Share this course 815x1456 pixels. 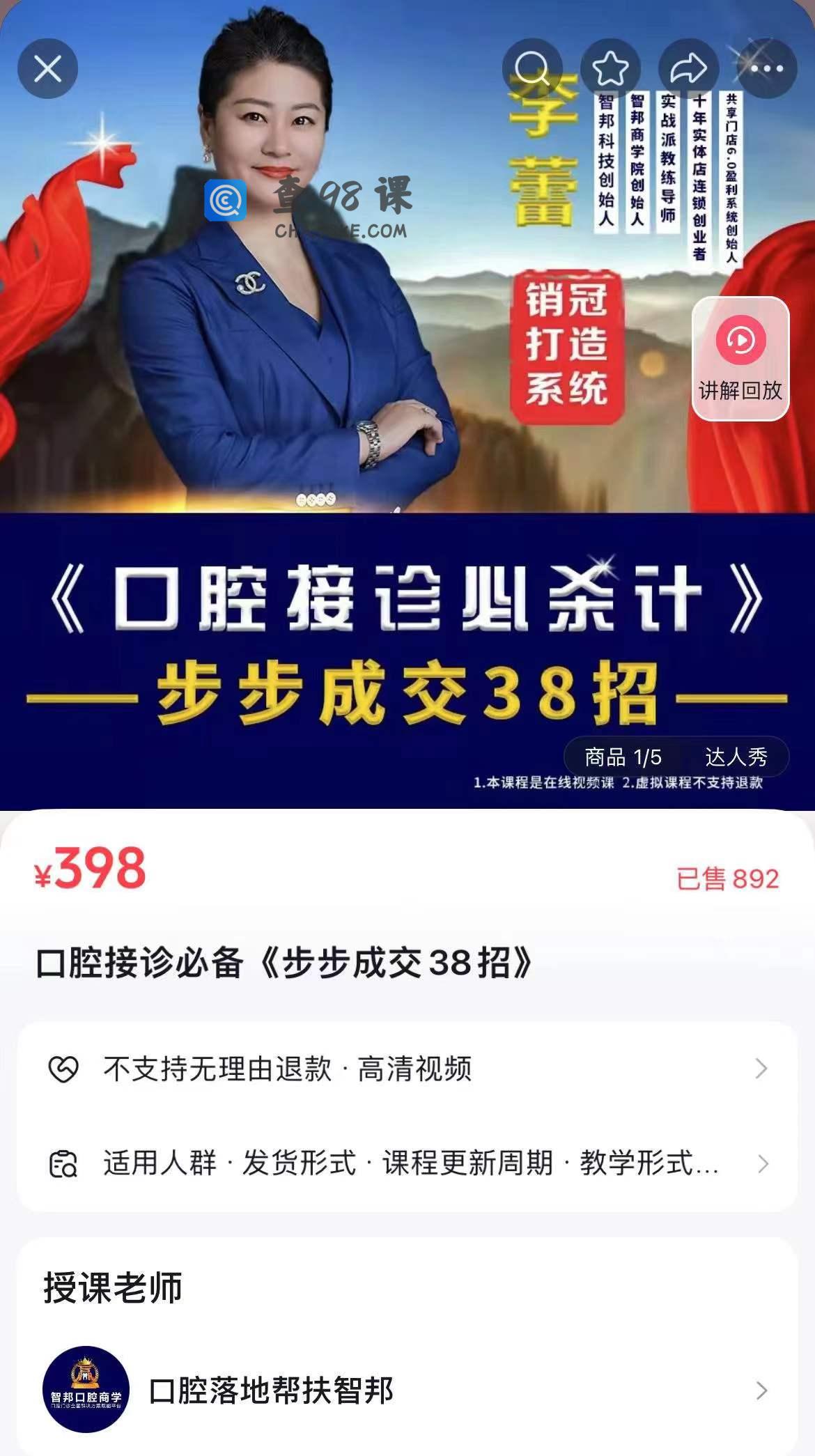(688, 68)
